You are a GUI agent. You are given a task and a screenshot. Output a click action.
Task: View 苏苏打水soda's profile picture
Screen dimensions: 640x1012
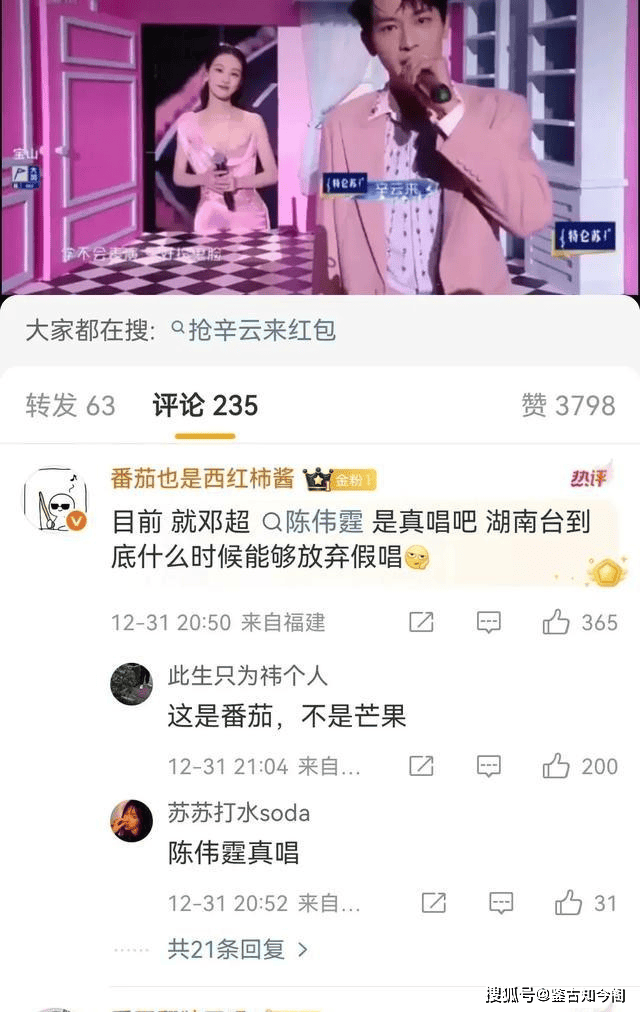(131, 821)
